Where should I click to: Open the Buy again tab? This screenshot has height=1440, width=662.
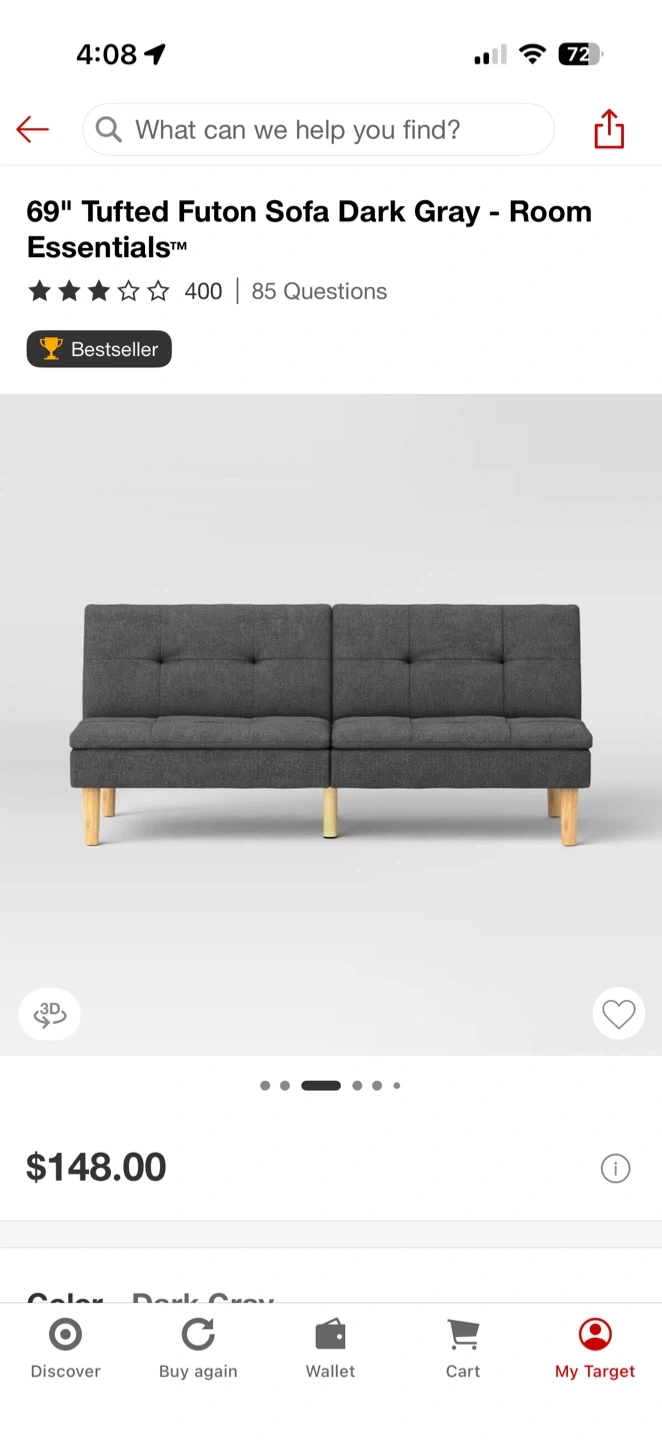(198, 1348)
